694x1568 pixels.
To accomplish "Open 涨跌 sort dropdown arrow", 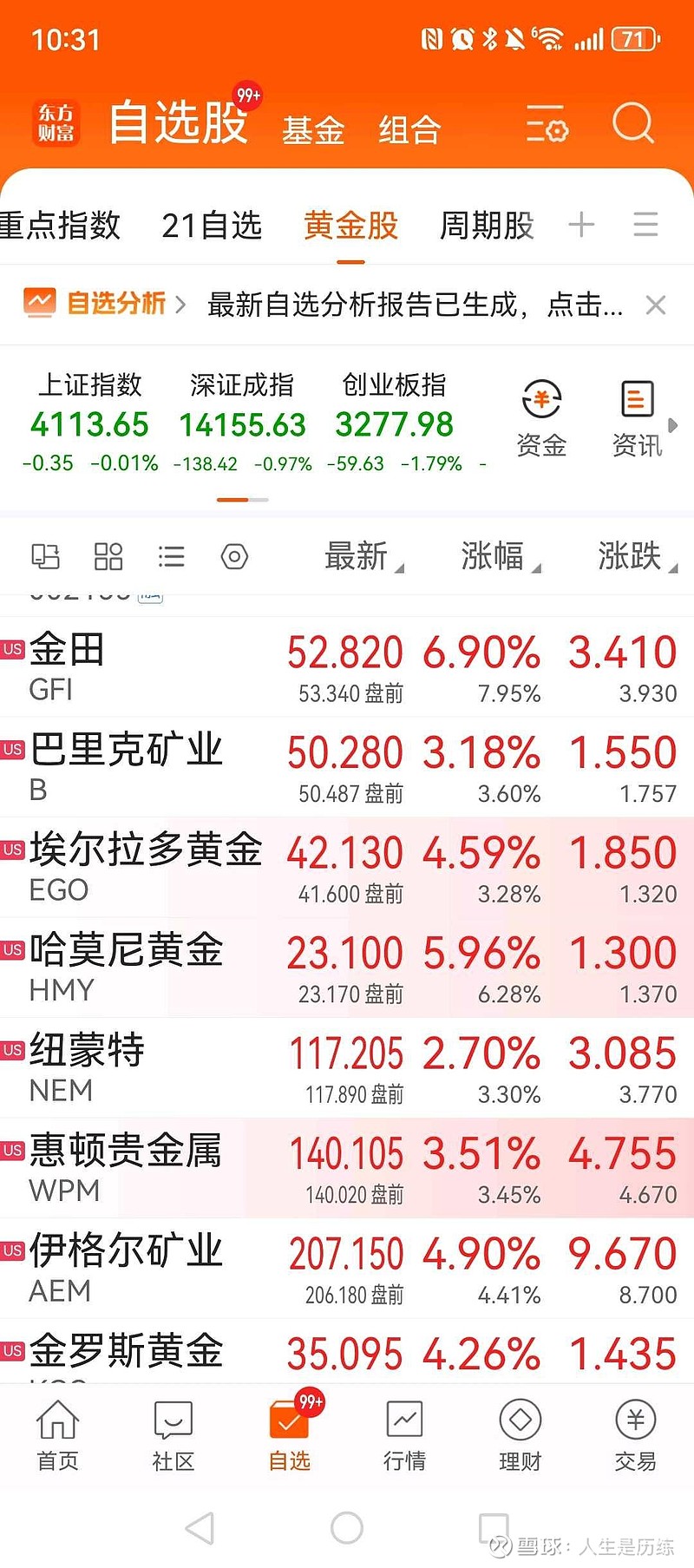I will [x=672, y=565].
